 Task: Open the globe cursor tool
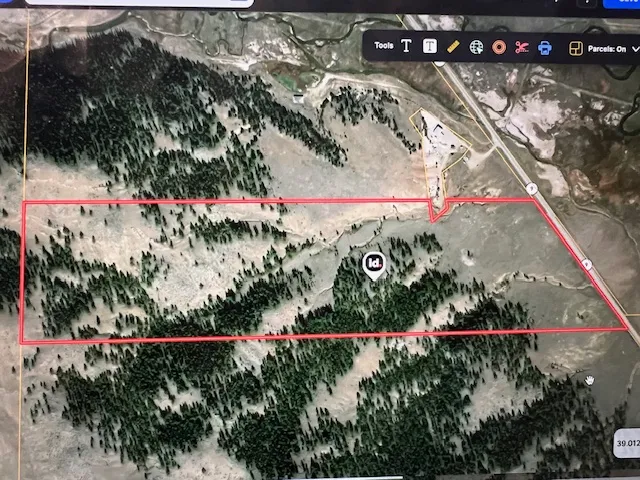coord(476,47)
